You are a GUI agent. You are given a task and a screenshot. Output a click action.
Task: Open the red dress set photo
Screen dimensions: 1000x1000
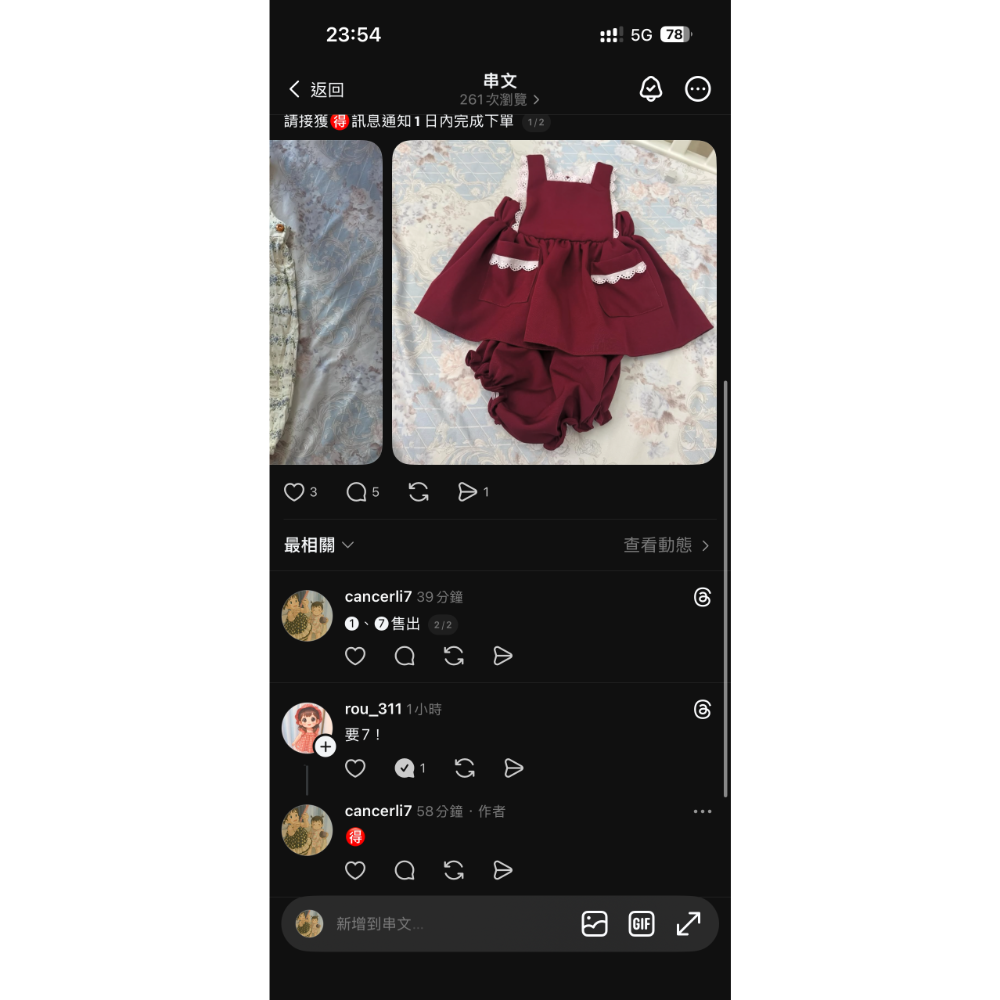click(x=554, y=302)
